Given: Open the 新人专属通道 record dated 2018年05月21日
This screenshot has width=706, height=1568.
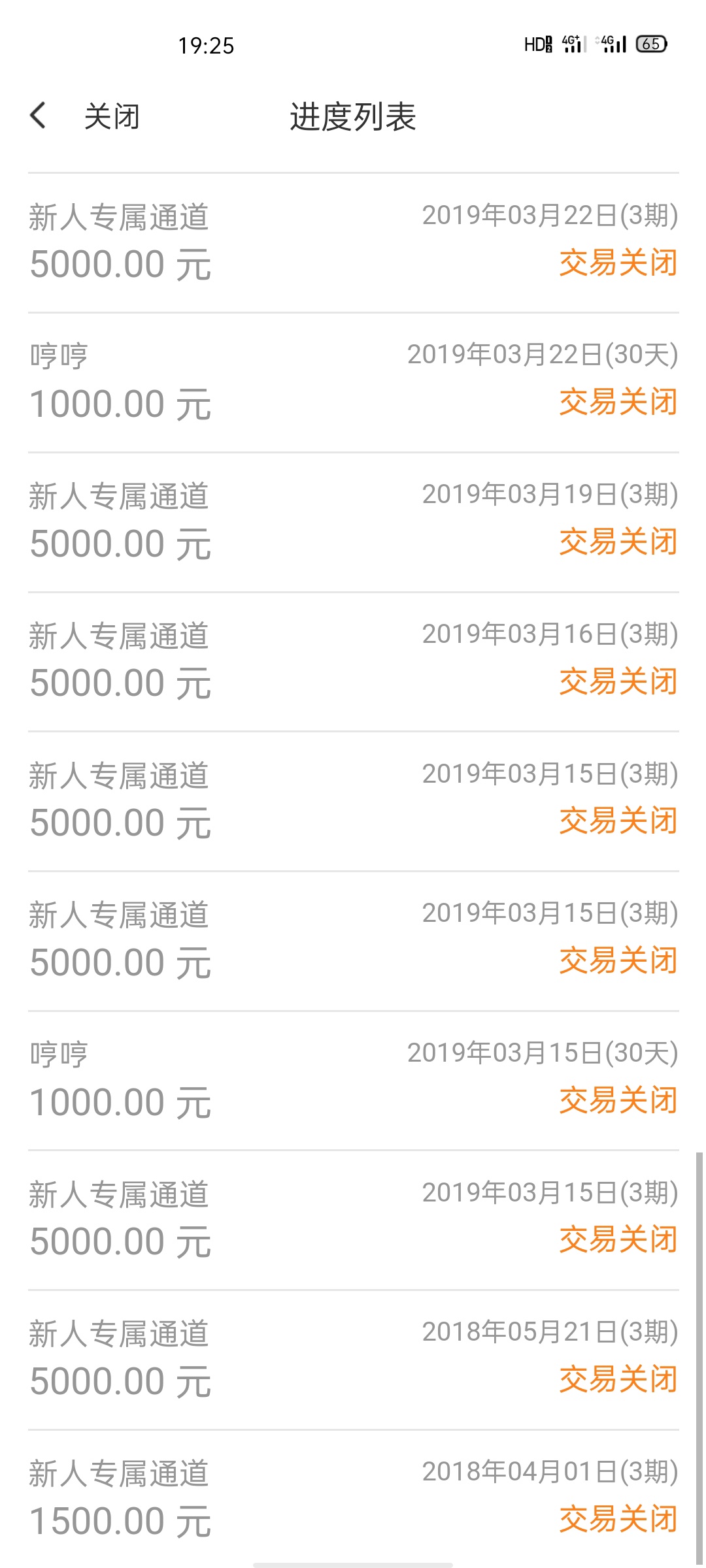Looking at the screenshot, I should (x=353, y=1361).
